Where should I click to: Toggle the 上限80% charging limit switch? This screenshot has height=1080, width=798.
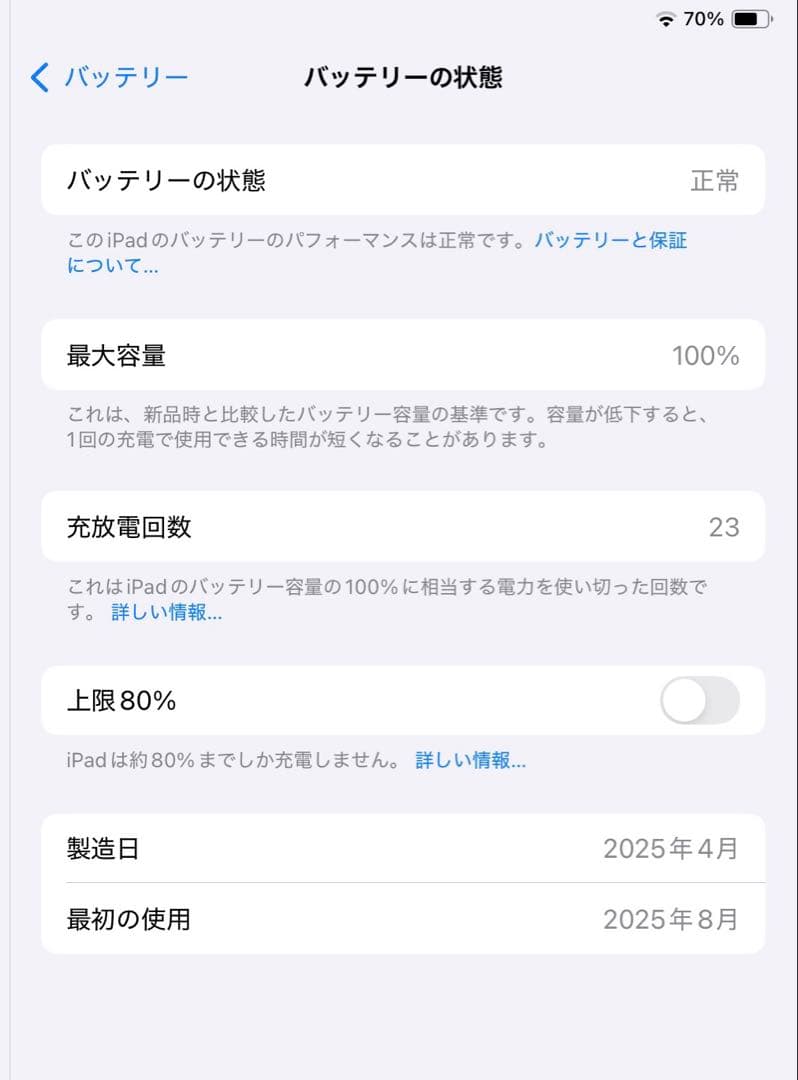[x=701, y=701]
